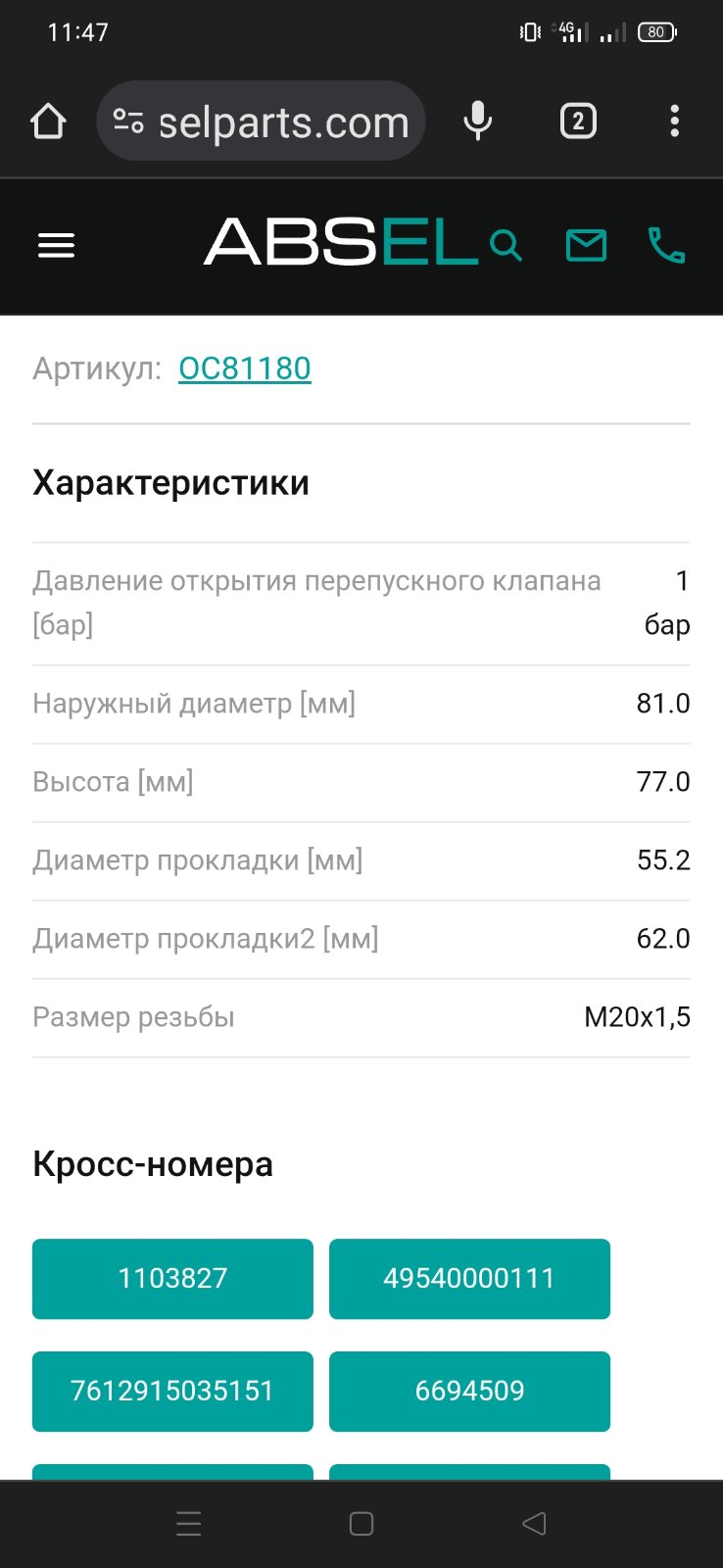
Task: Open the browser overflow menu
Action: (674, 122)
